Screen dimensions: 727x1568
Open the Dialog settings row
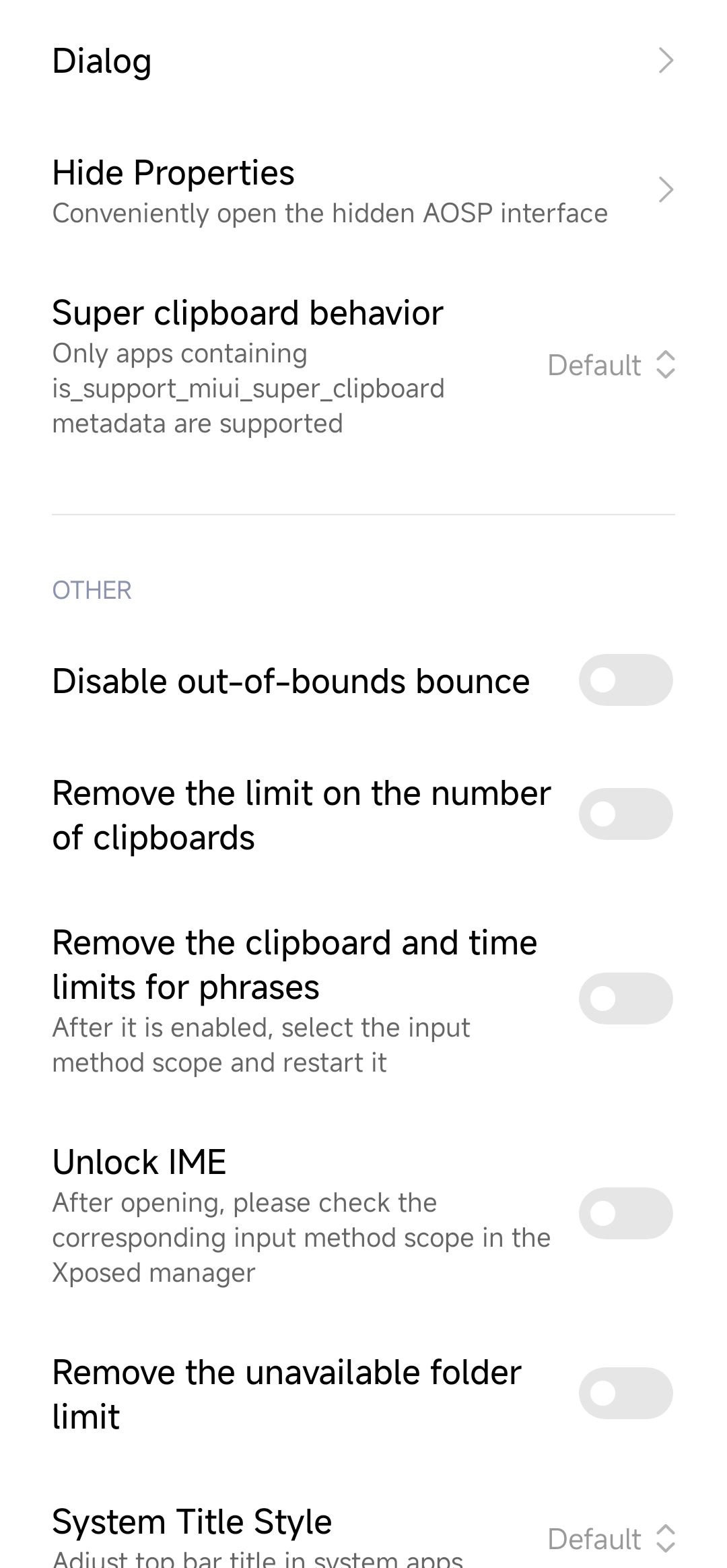363,61
